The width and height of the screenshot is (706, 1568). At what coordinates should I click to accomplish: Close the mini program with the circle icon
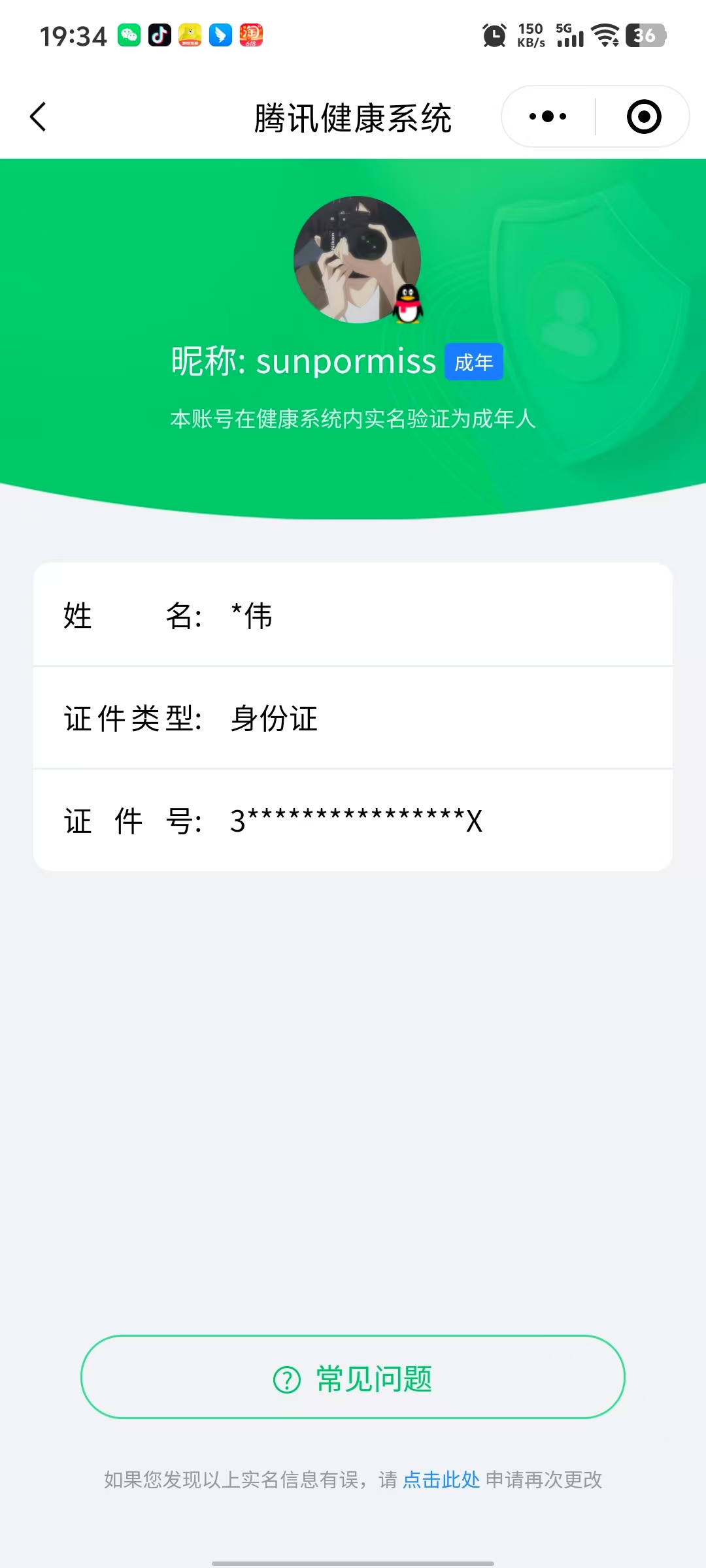(644, 117)
